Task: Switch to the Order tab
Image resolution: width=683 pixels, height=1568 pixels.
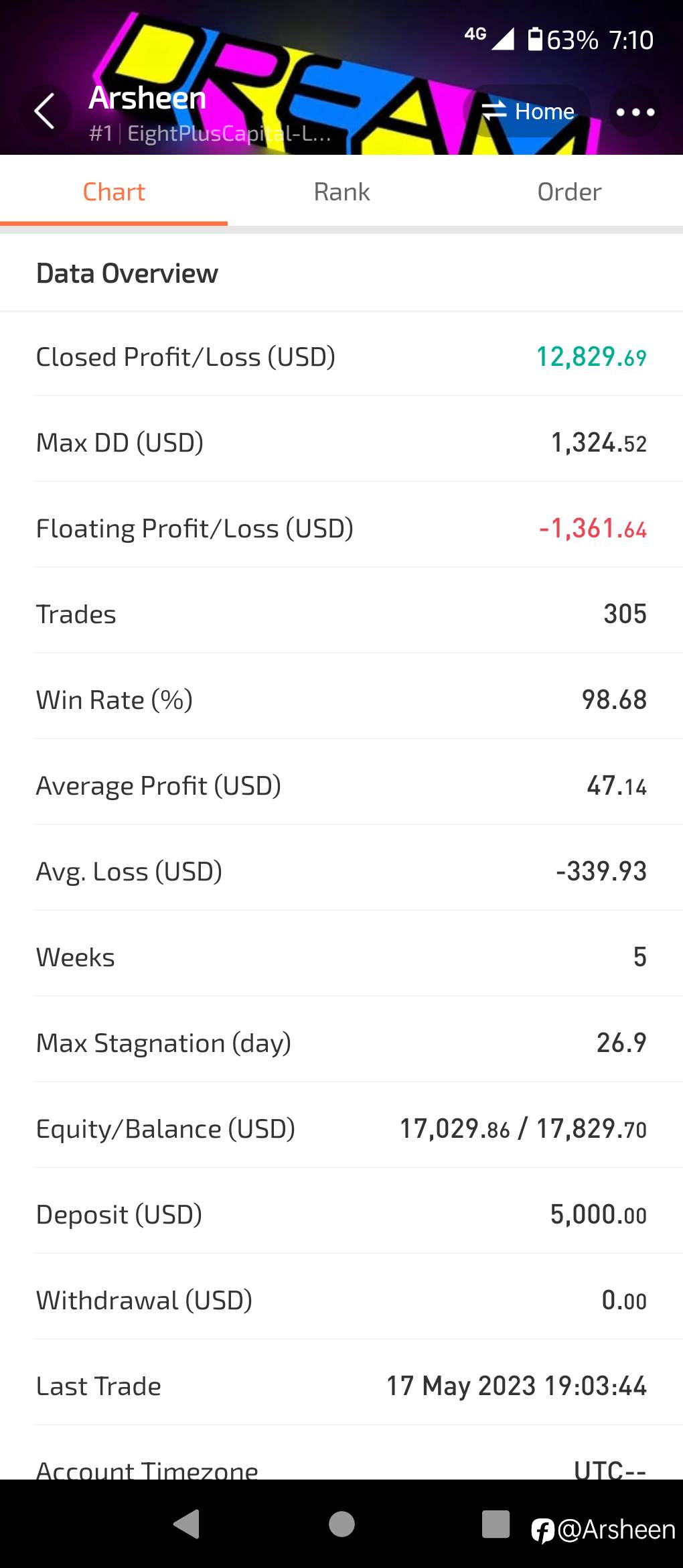Action: click(569, 192)
